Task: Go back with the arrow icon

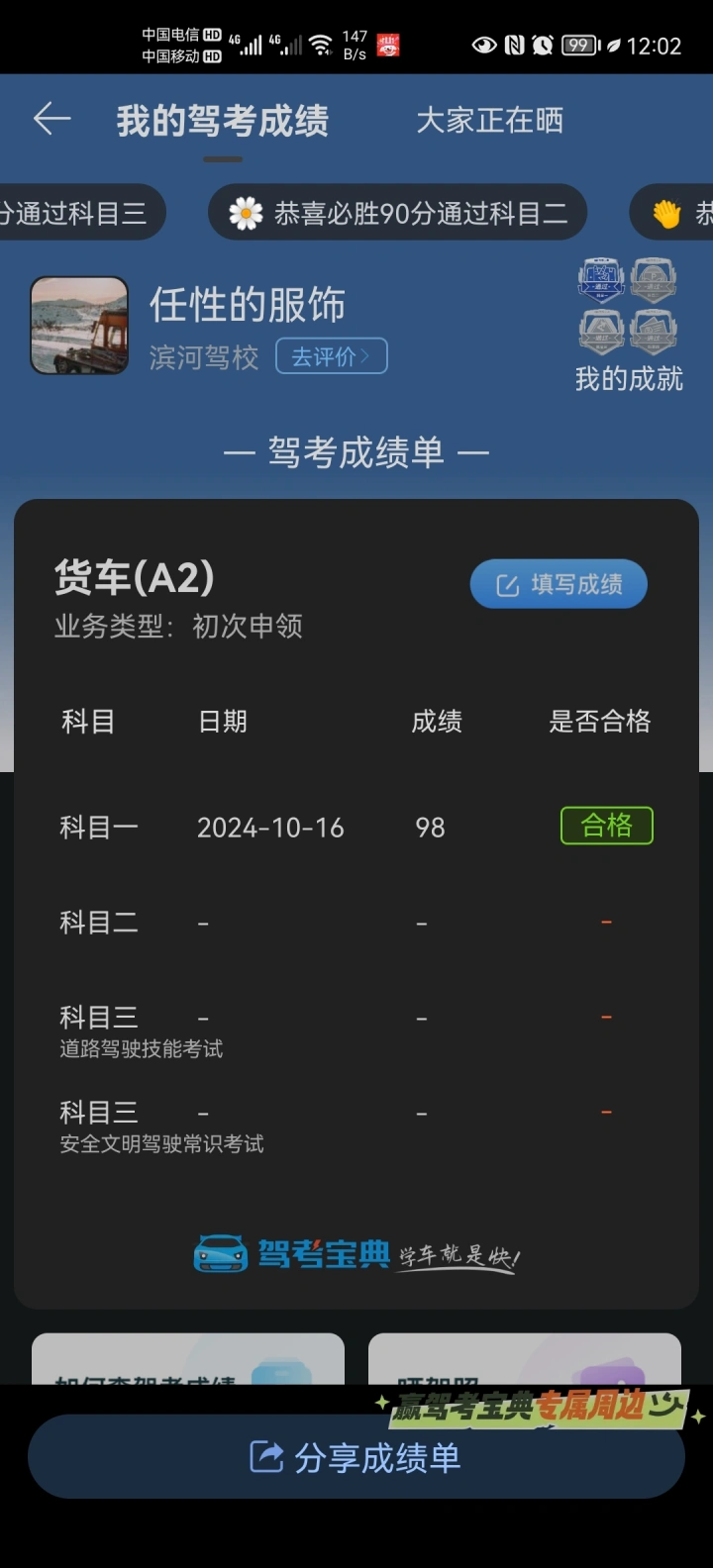Action: [x=51, y=120]
